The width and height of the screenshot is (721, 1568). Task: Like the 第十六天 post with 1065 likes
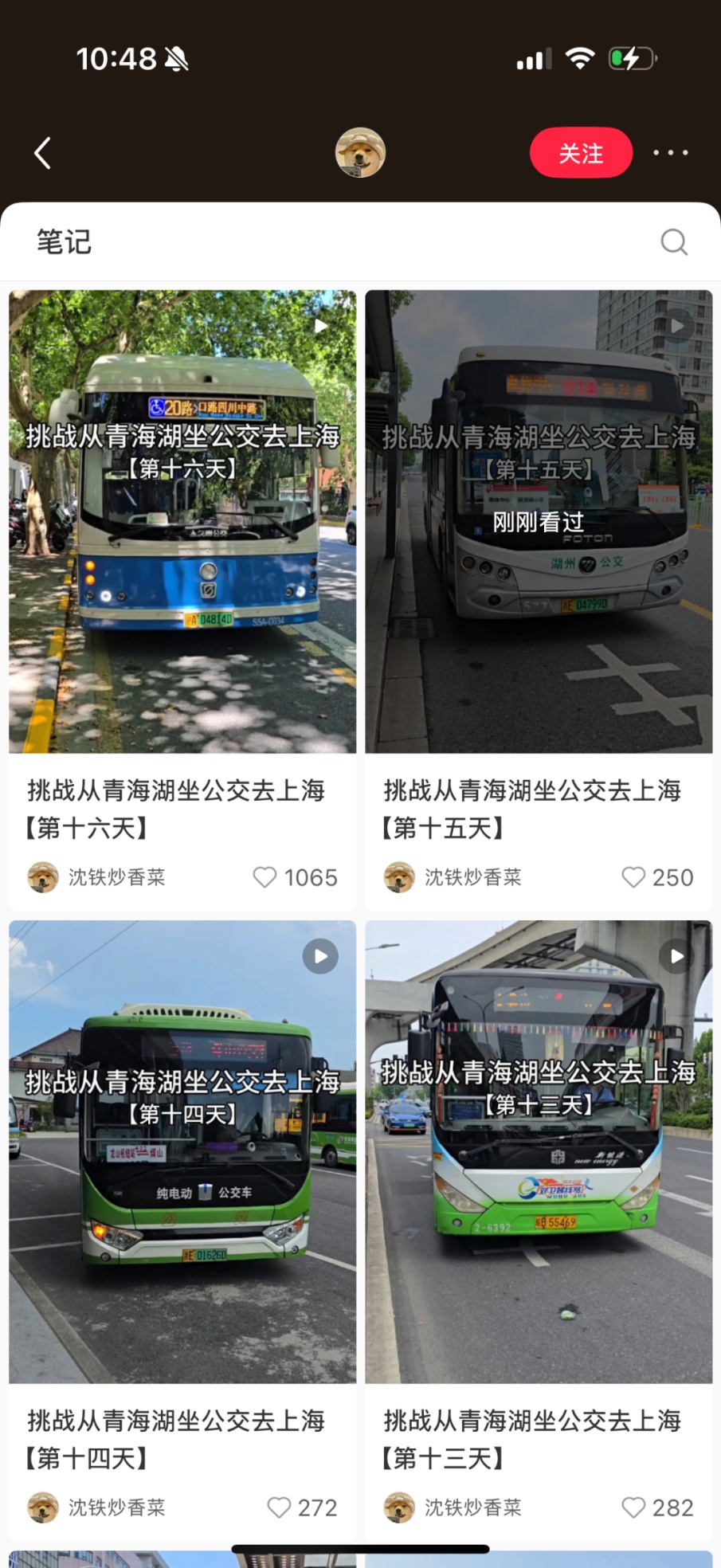(x=264, y=877)
